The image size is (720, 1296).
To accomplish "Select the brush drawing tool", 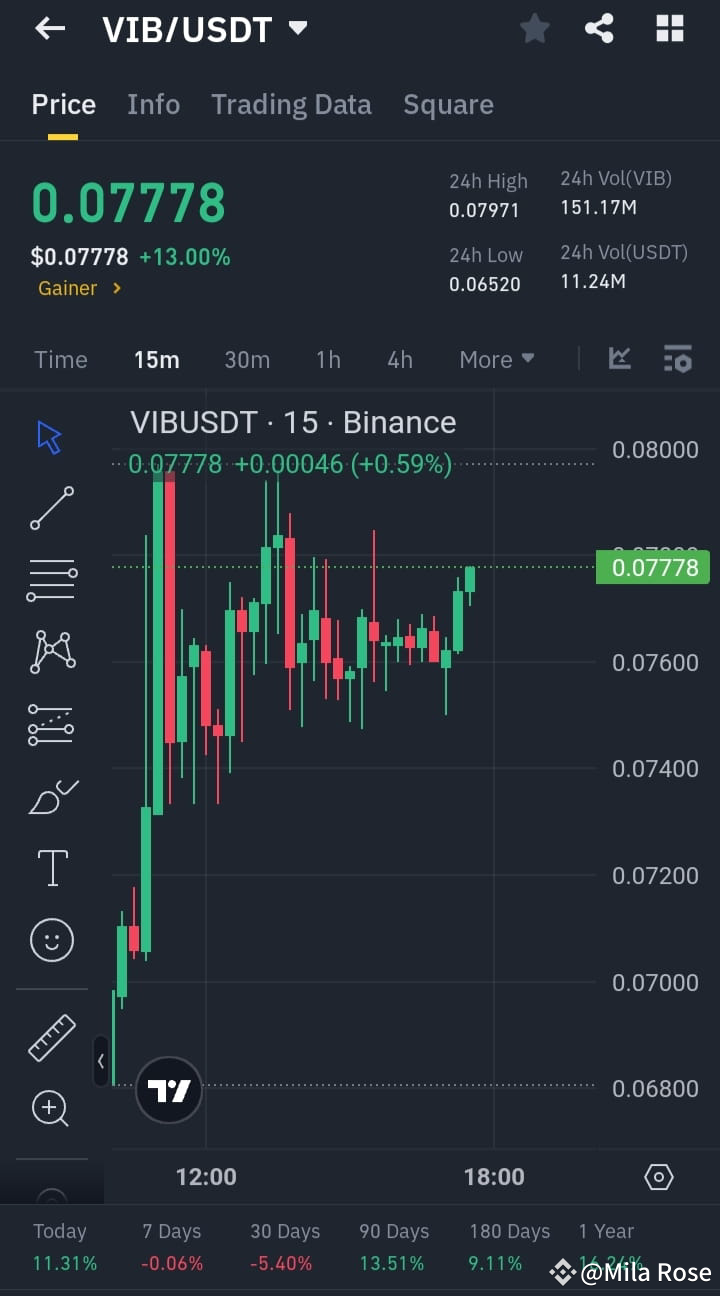I will (x=51, y=796).
